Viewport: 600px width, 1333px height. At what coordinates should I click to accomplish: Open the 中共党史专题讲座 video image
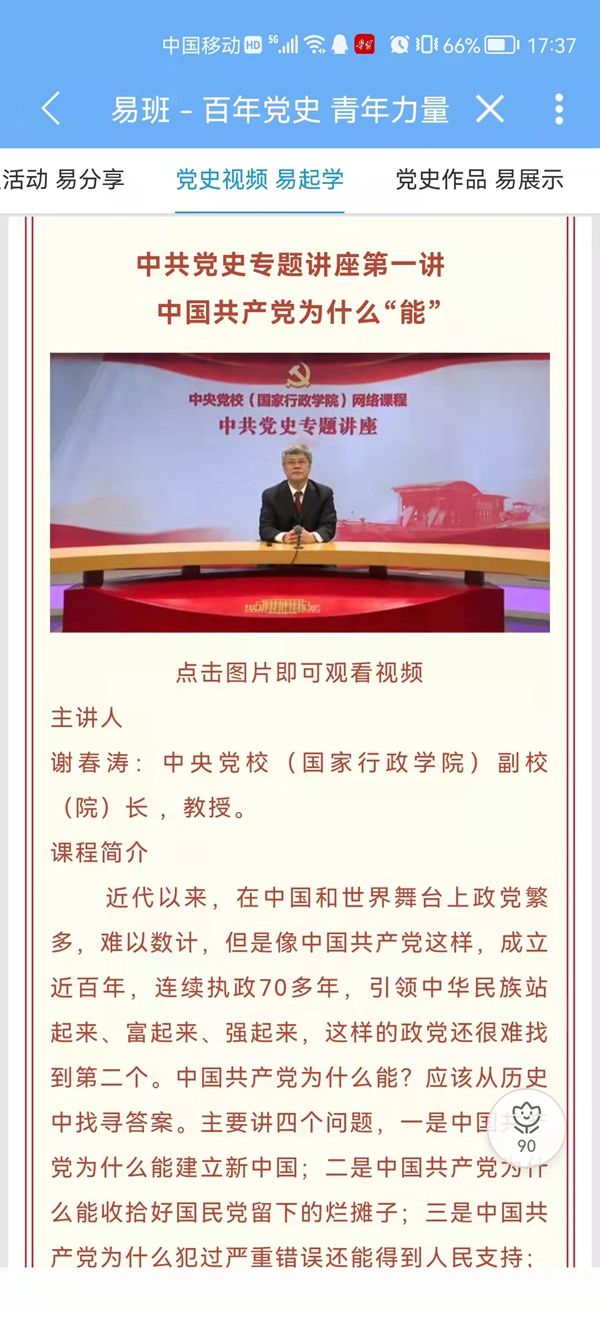click(x=300, y=492)
